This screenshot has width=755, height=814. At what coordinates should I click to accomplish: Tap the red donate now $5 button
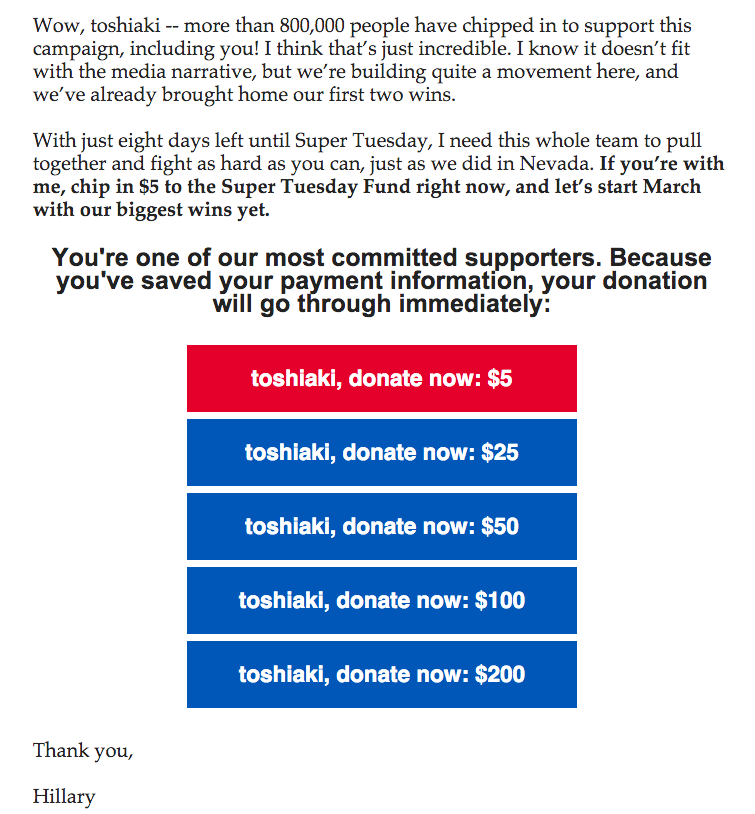(382, 378)
